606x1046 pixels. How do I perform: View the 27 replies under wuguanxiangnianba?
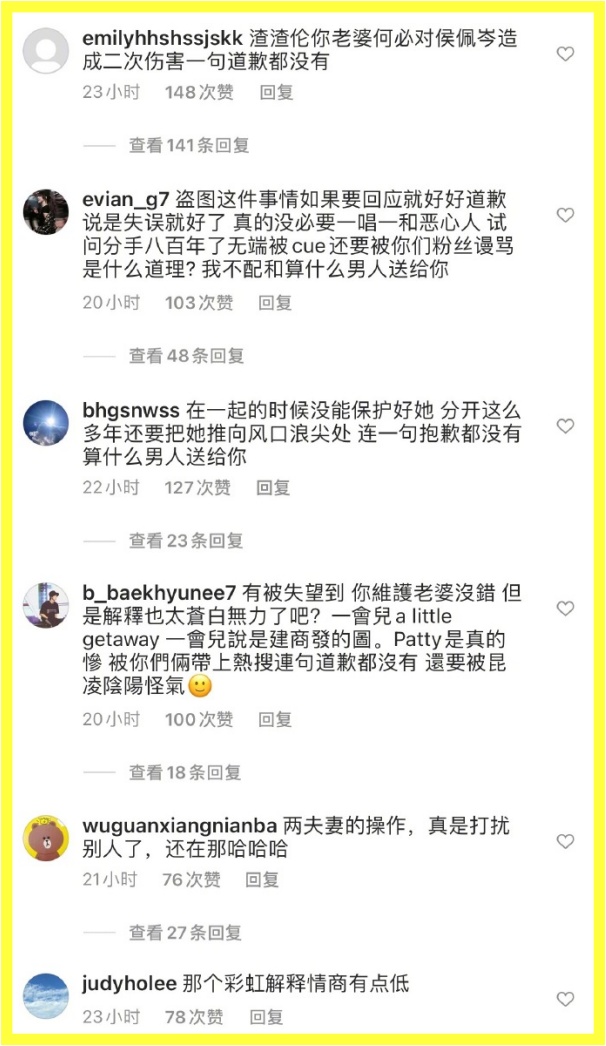[x=185, y=932]
